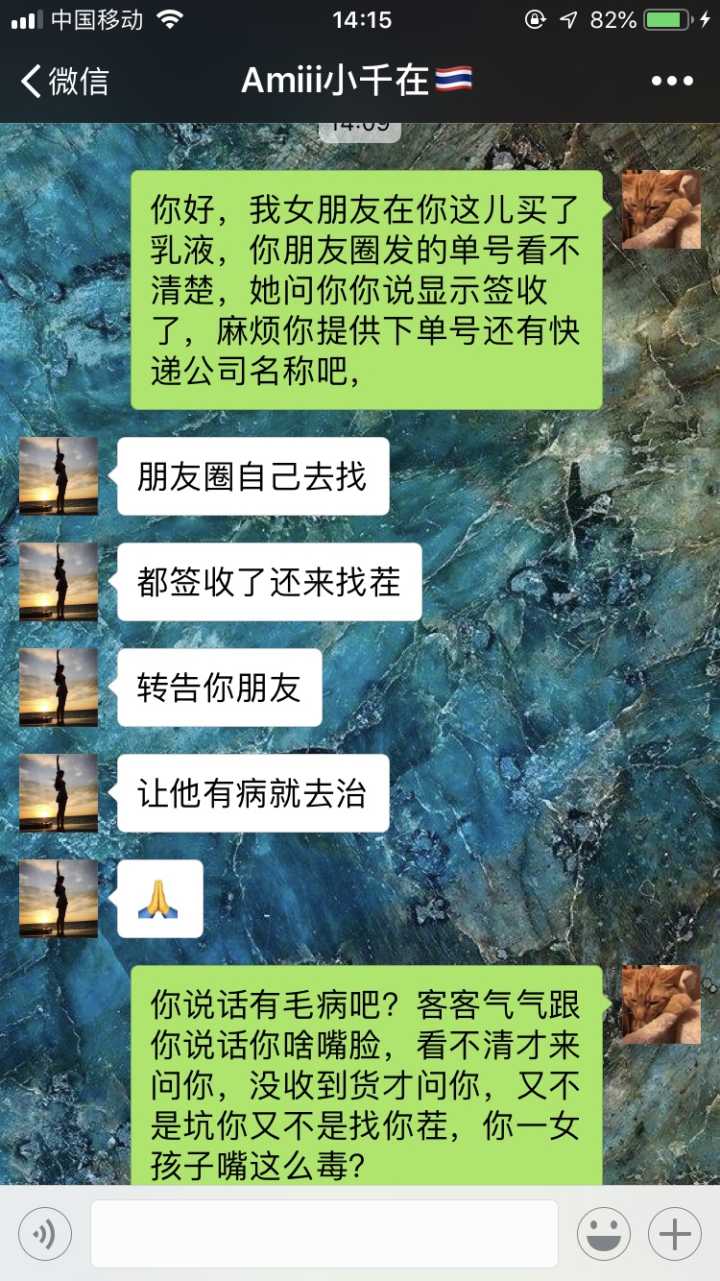This screenshot has height=1281, width=720.
Task: Open the chat details overflow menu
Action: pyautogui.click(x=672, y=82)
